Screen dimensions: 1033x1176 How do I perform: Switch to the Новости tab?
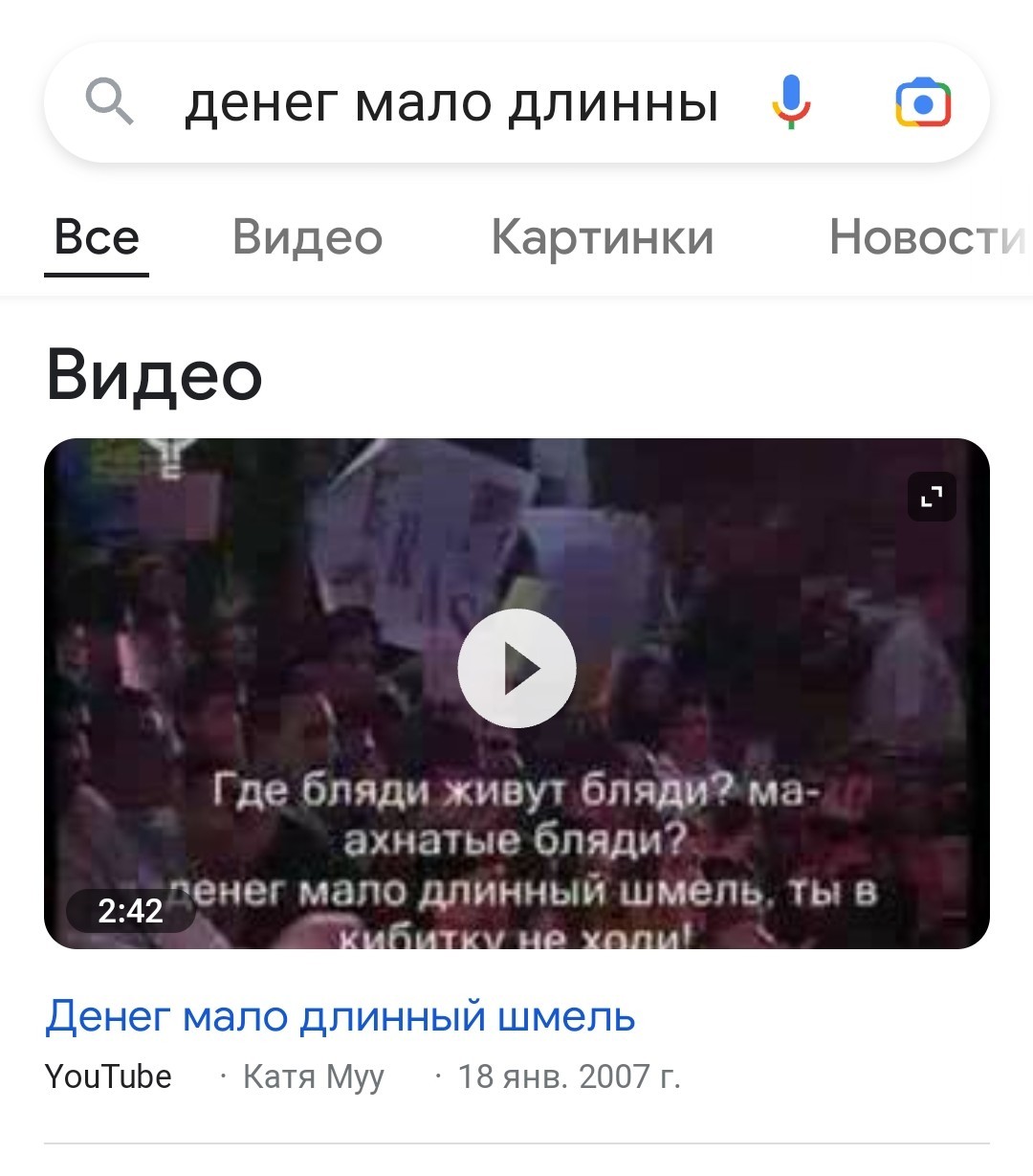coord(925,236)
